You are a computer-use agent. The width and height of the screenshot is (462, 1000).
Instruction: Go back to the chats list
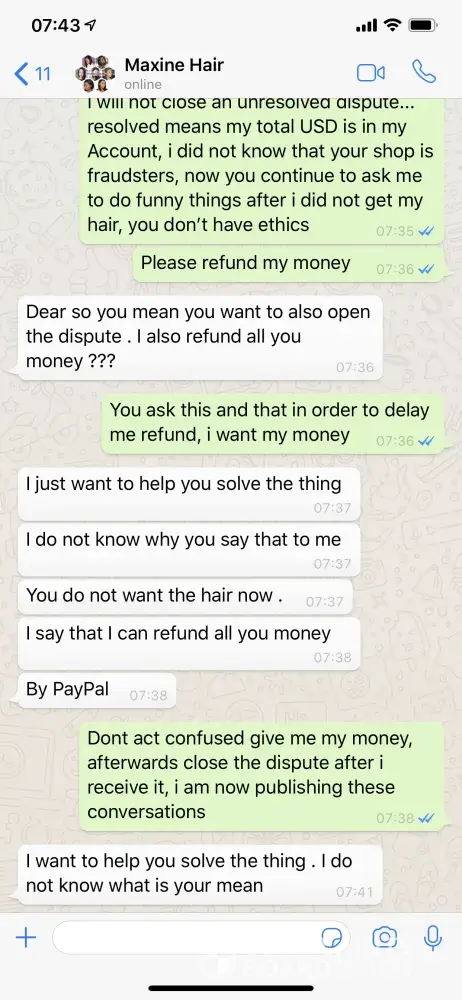tap(32, 73)
